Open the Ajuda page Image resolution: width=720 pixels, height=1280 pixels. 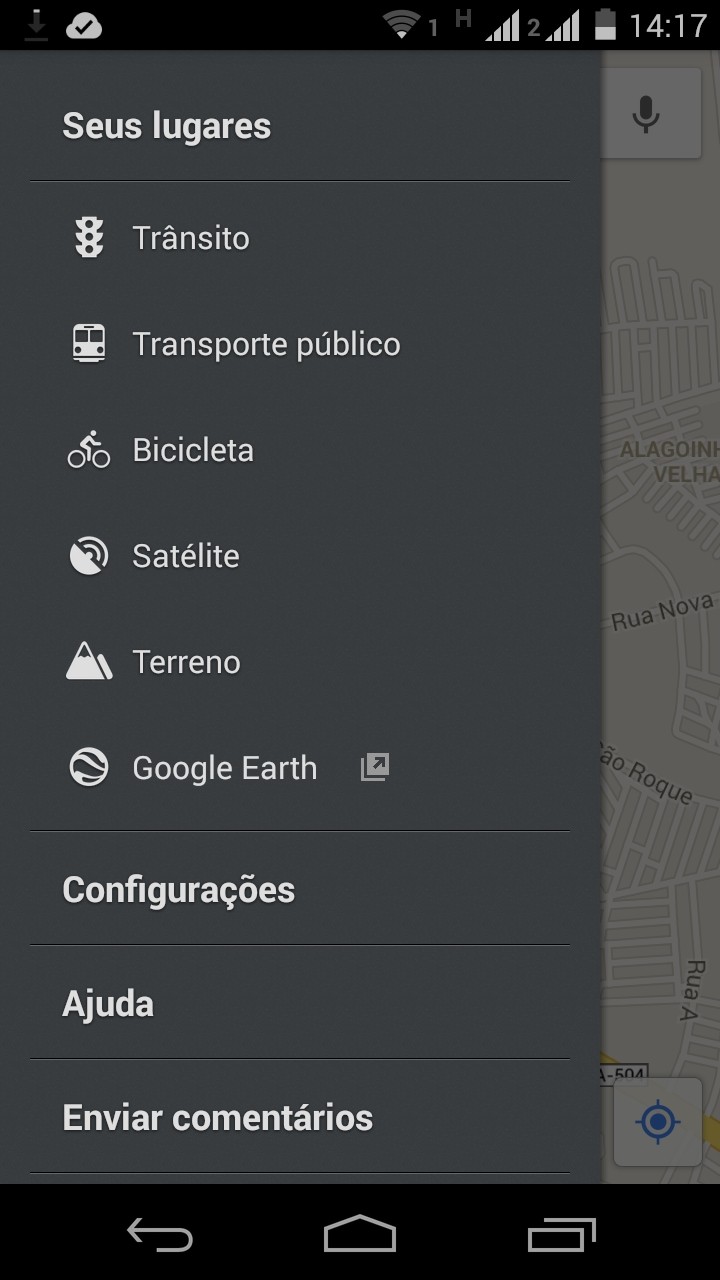tap(108, 1003)
